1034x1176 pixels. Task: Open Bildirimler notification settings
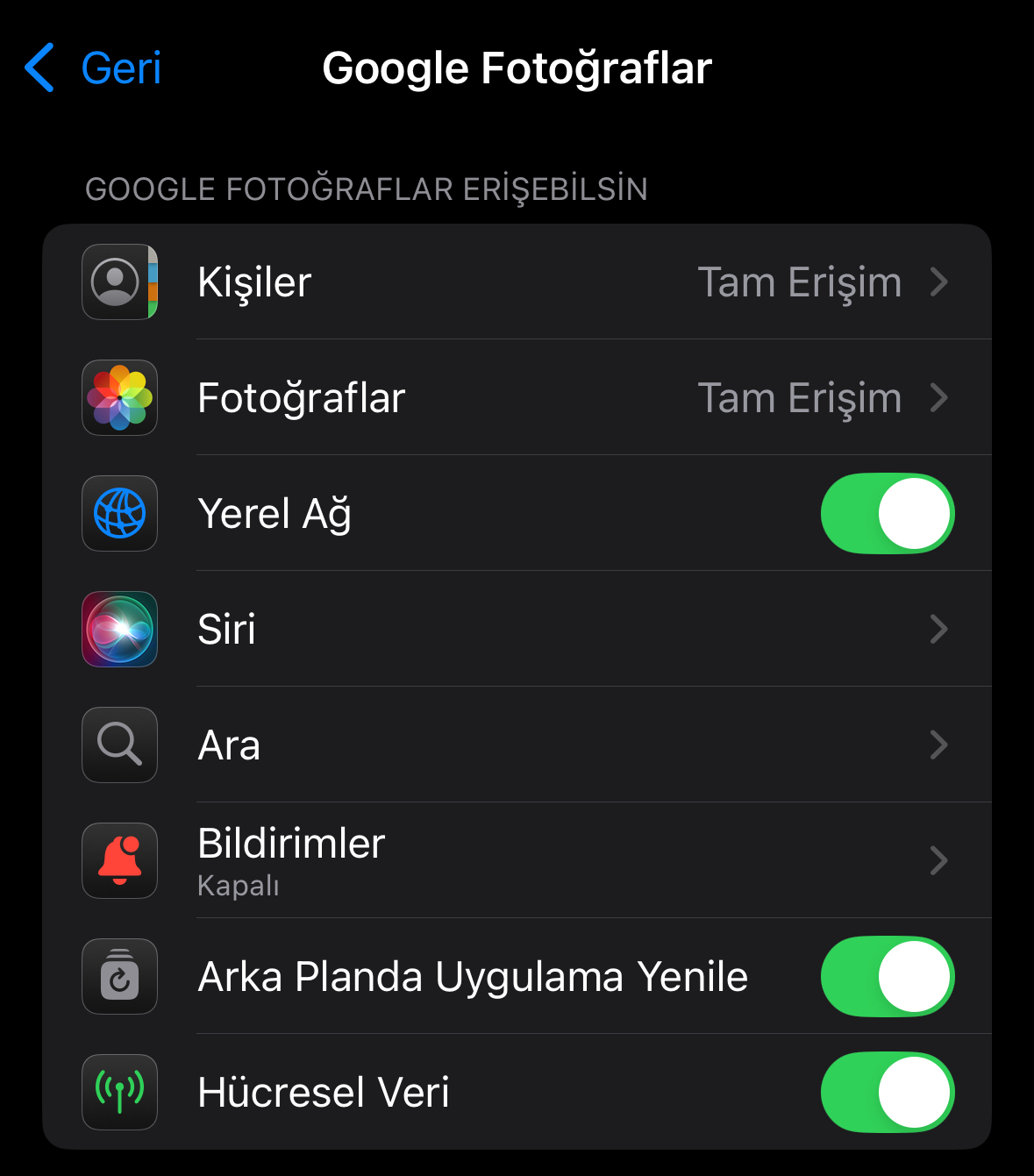[517, 861]
